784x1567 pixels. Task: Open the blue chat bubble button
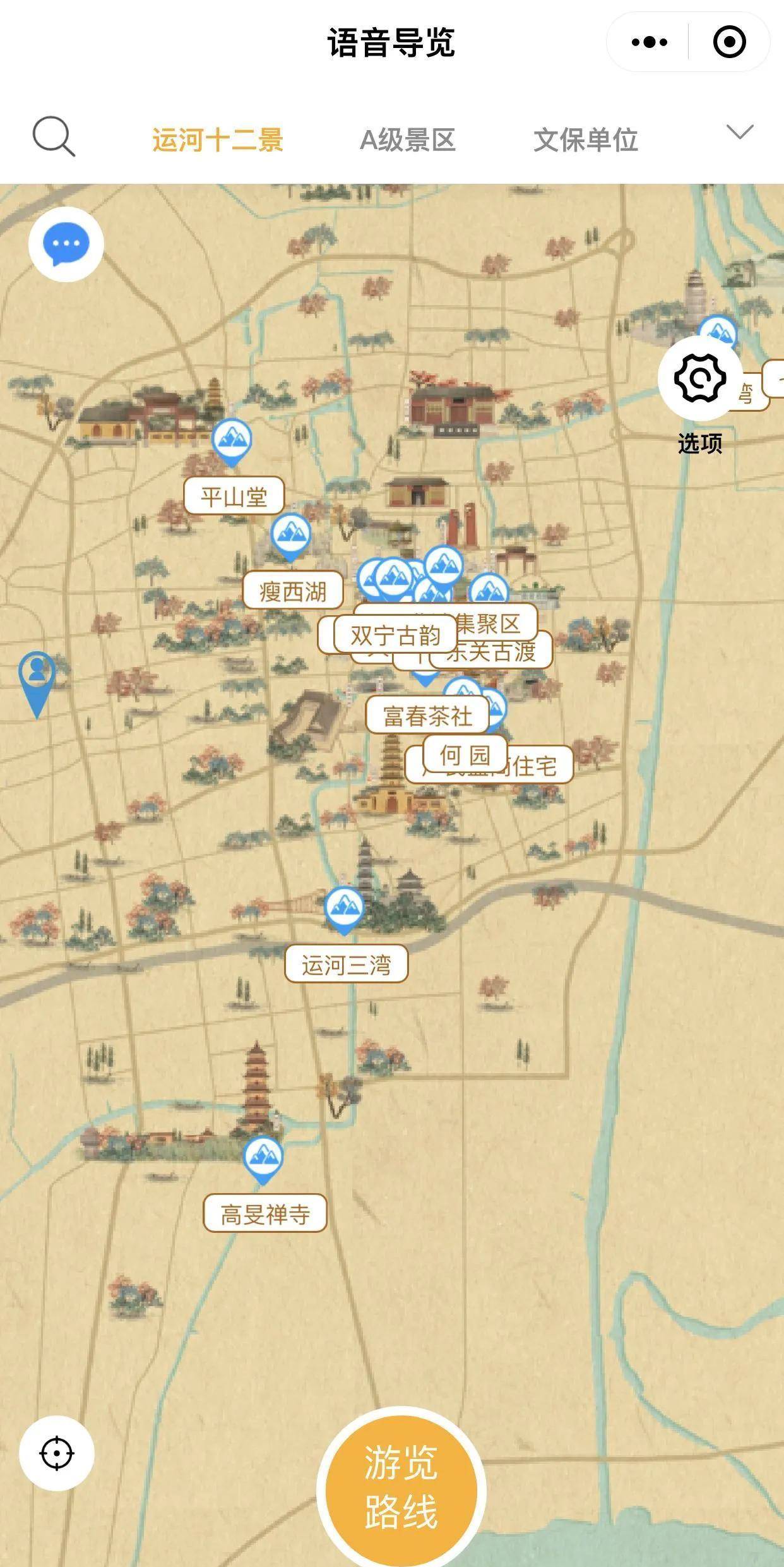click(x=66, y=244)
